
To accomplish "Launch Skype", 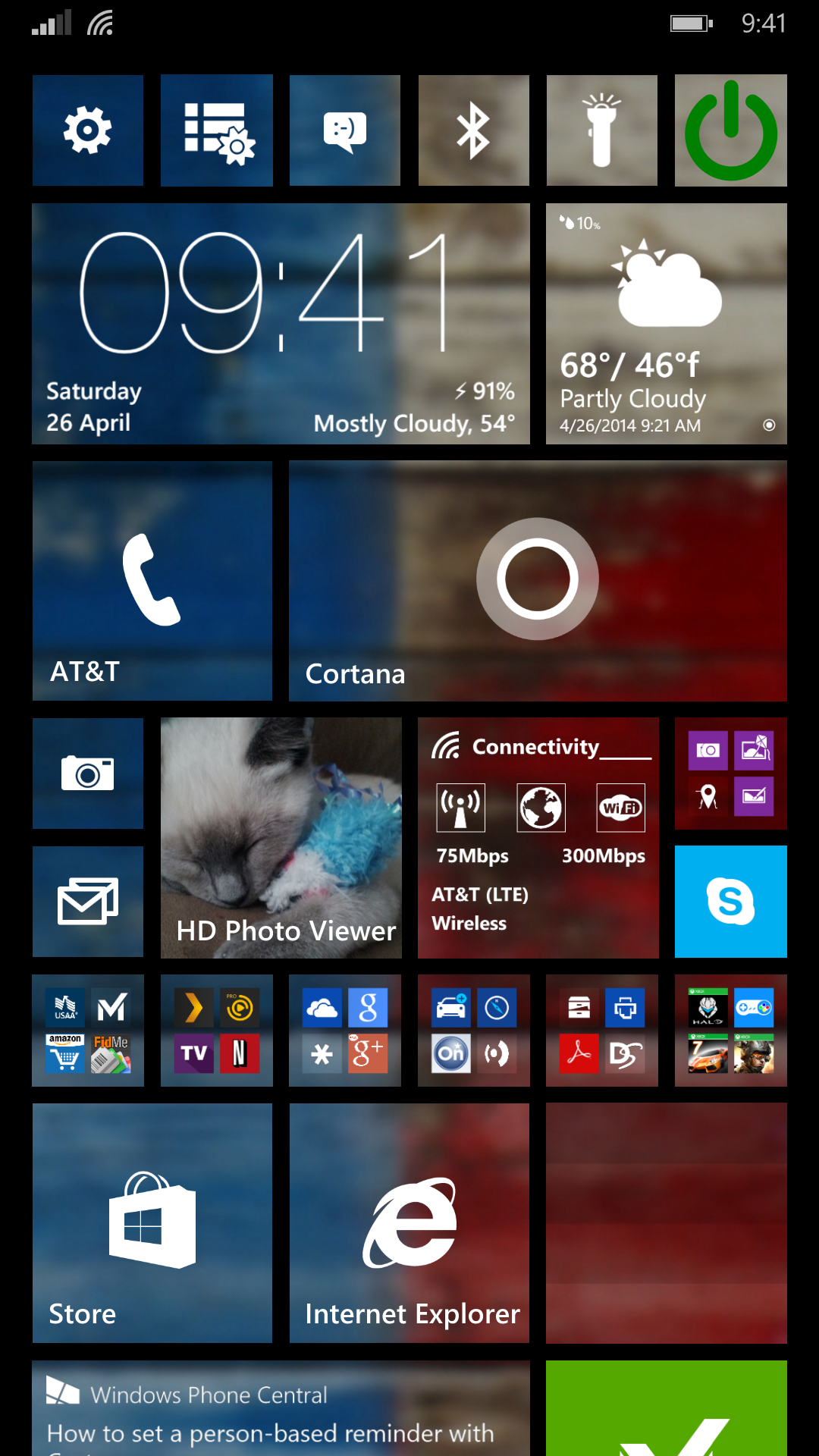I will pyautogui.click(x=730, y=902).
